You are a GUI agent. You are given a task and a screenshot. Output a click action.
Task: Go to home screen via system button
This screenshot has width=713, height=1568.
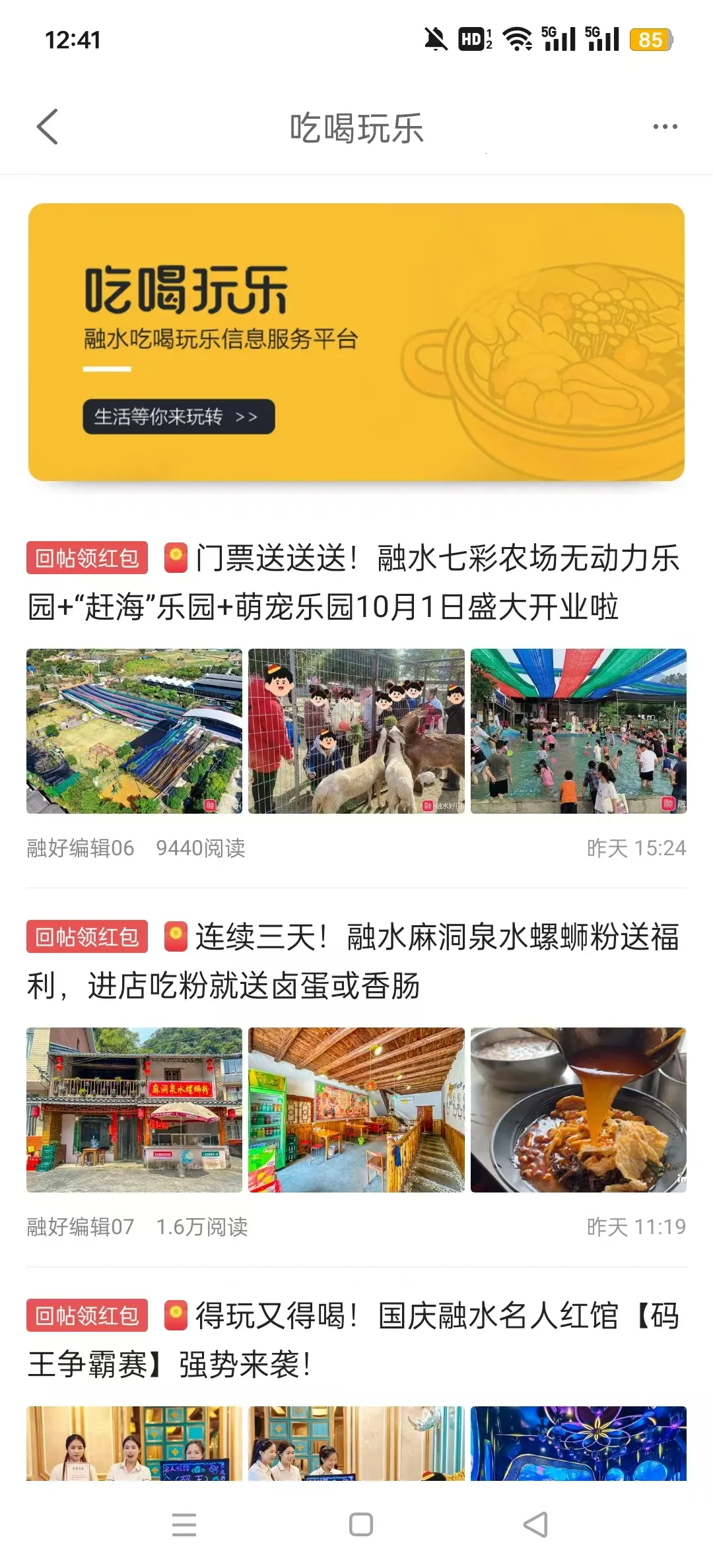pos(360,1524)
